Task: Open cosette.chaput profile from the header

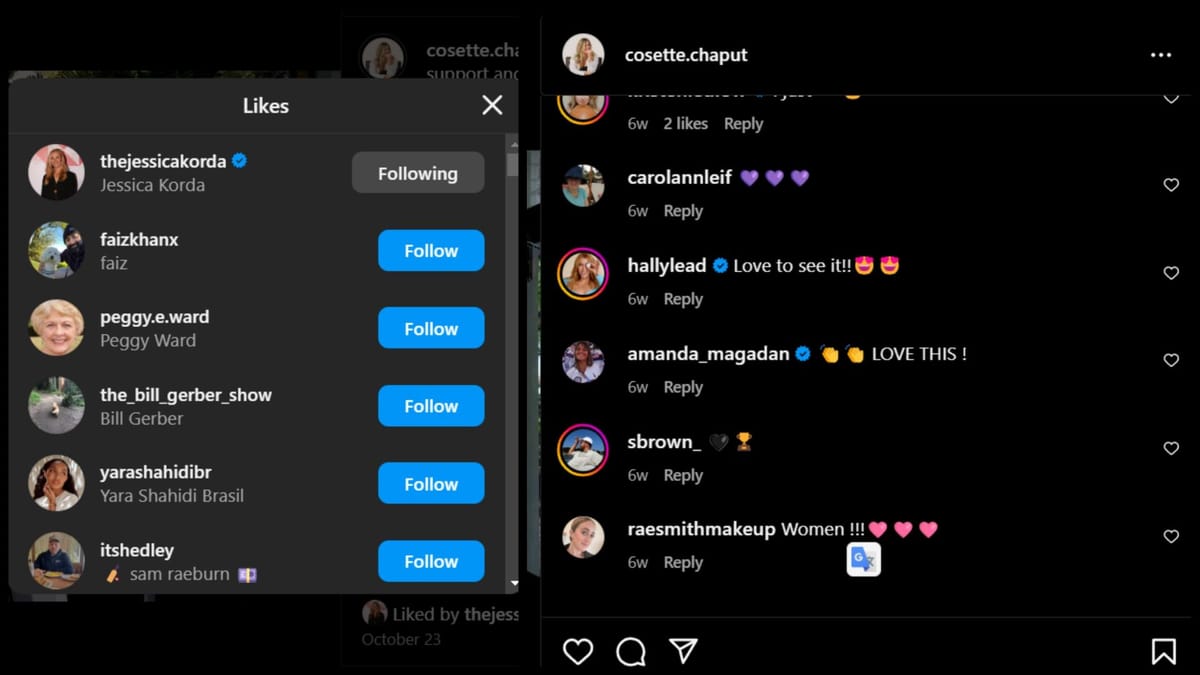Action: 686,55
